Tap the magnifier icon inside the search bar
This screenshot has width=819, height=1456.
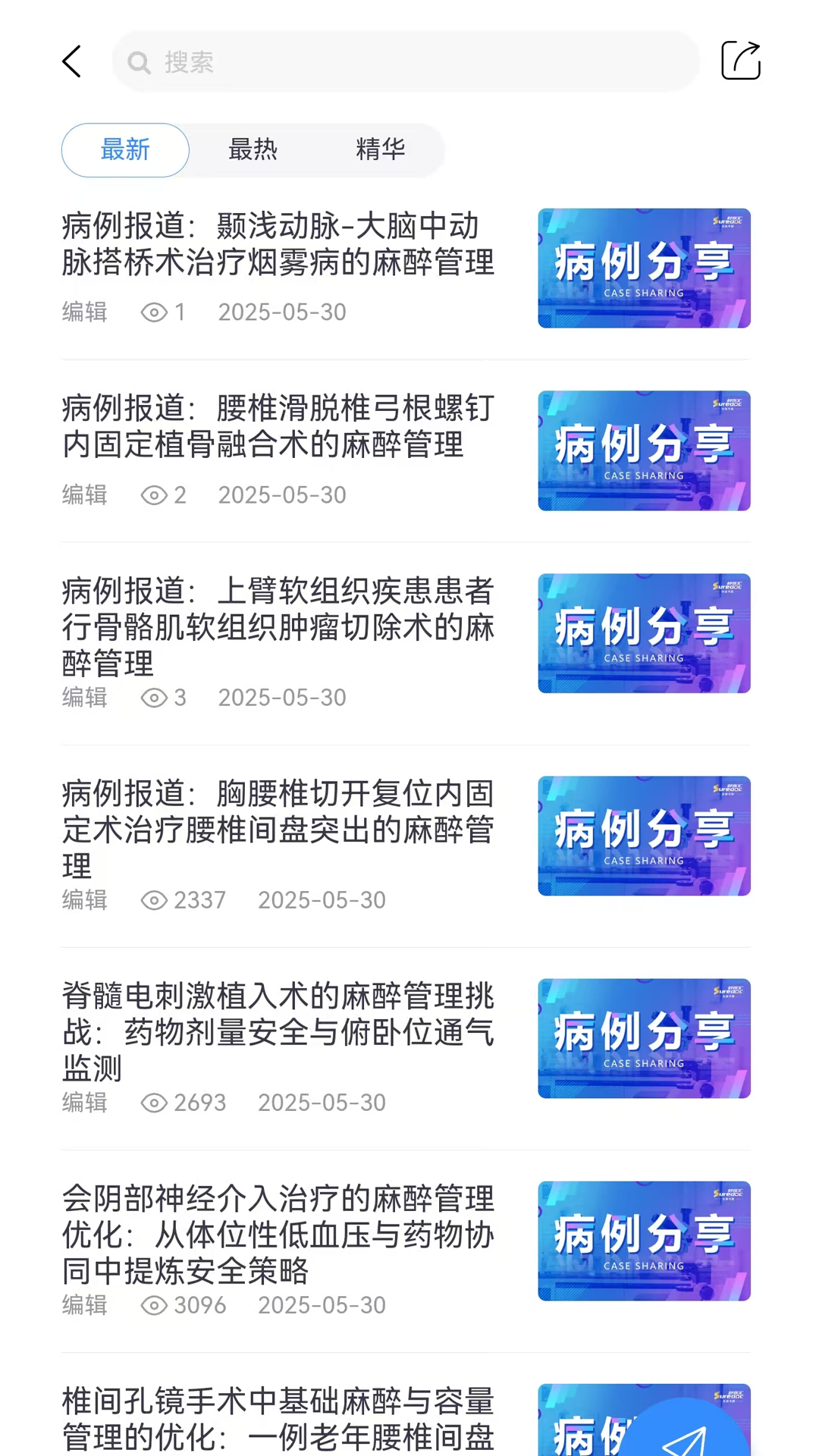pyautogui.click(x=140, y=63)
